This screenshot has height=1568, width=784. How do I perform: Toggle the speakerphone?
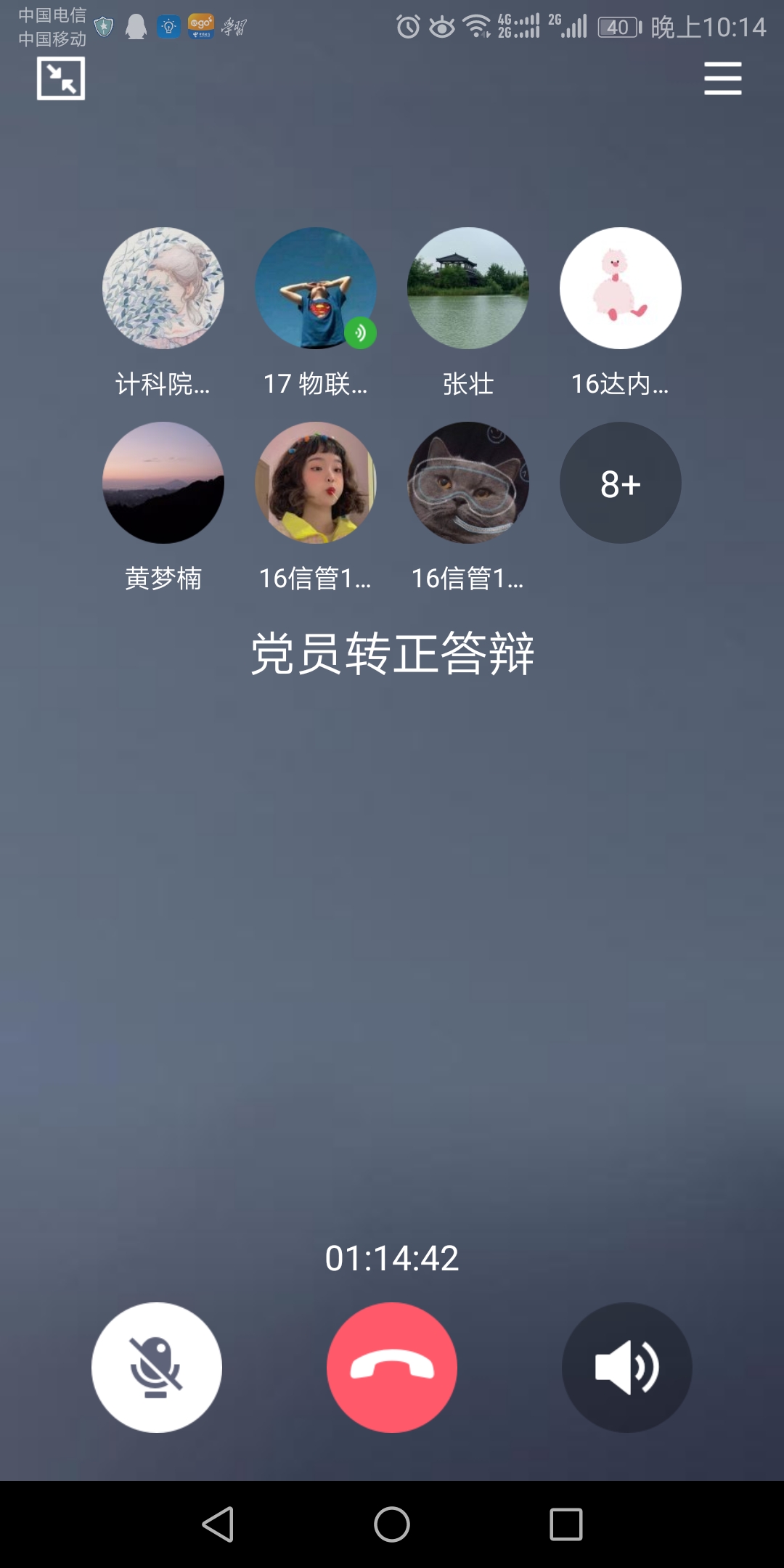[626, 1367]
